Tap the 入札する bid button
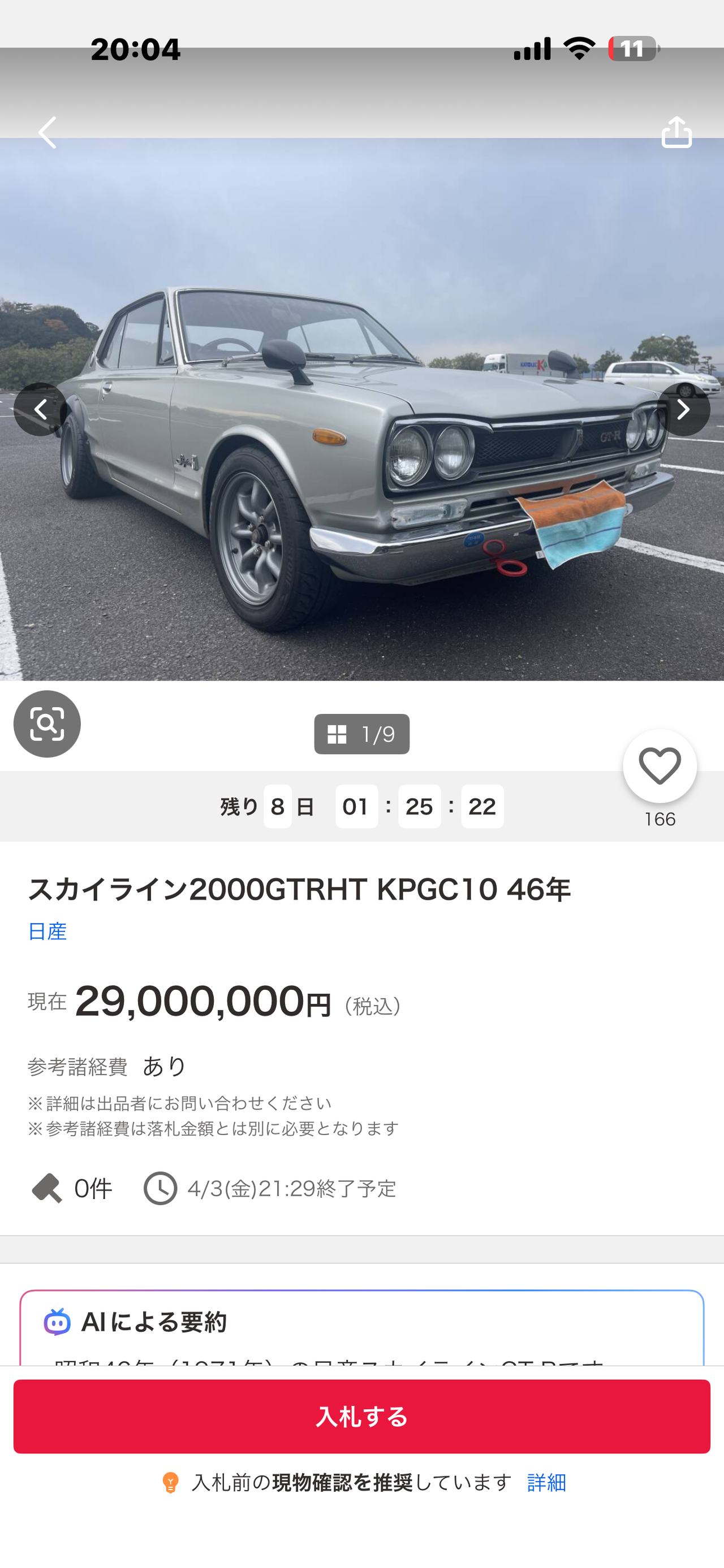 [361, 1417]
